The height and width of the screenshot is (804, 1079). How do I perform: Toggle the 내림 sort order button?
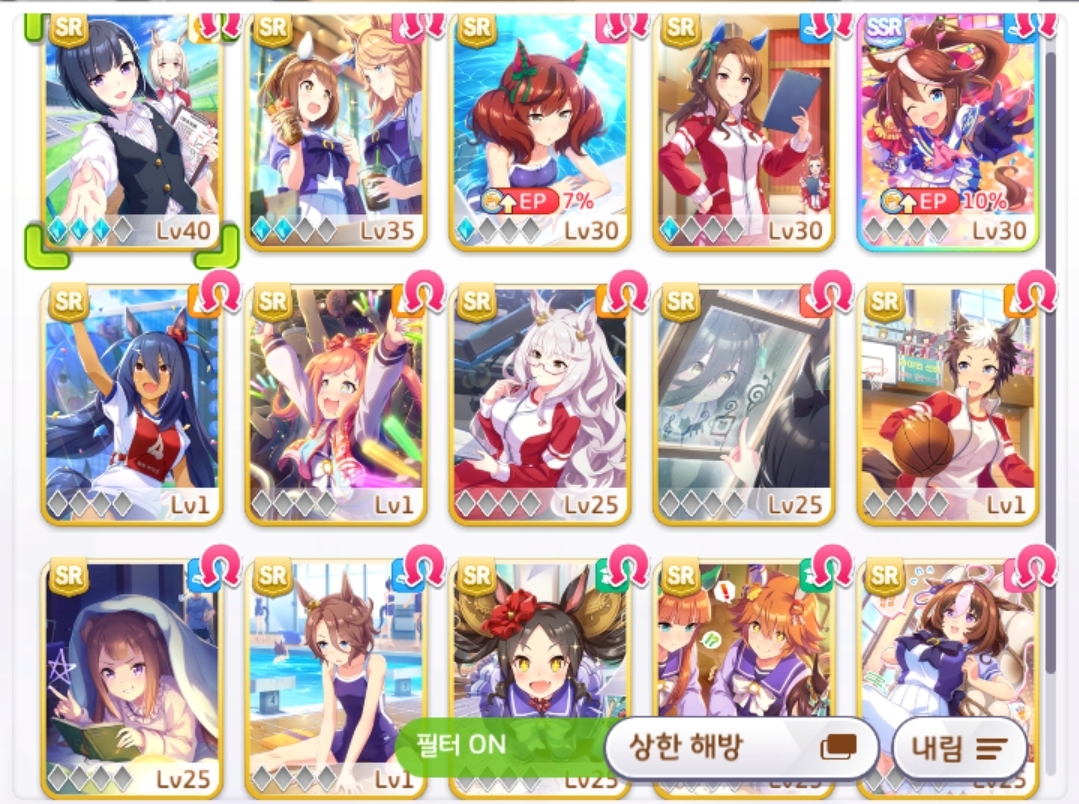point(958,748)
